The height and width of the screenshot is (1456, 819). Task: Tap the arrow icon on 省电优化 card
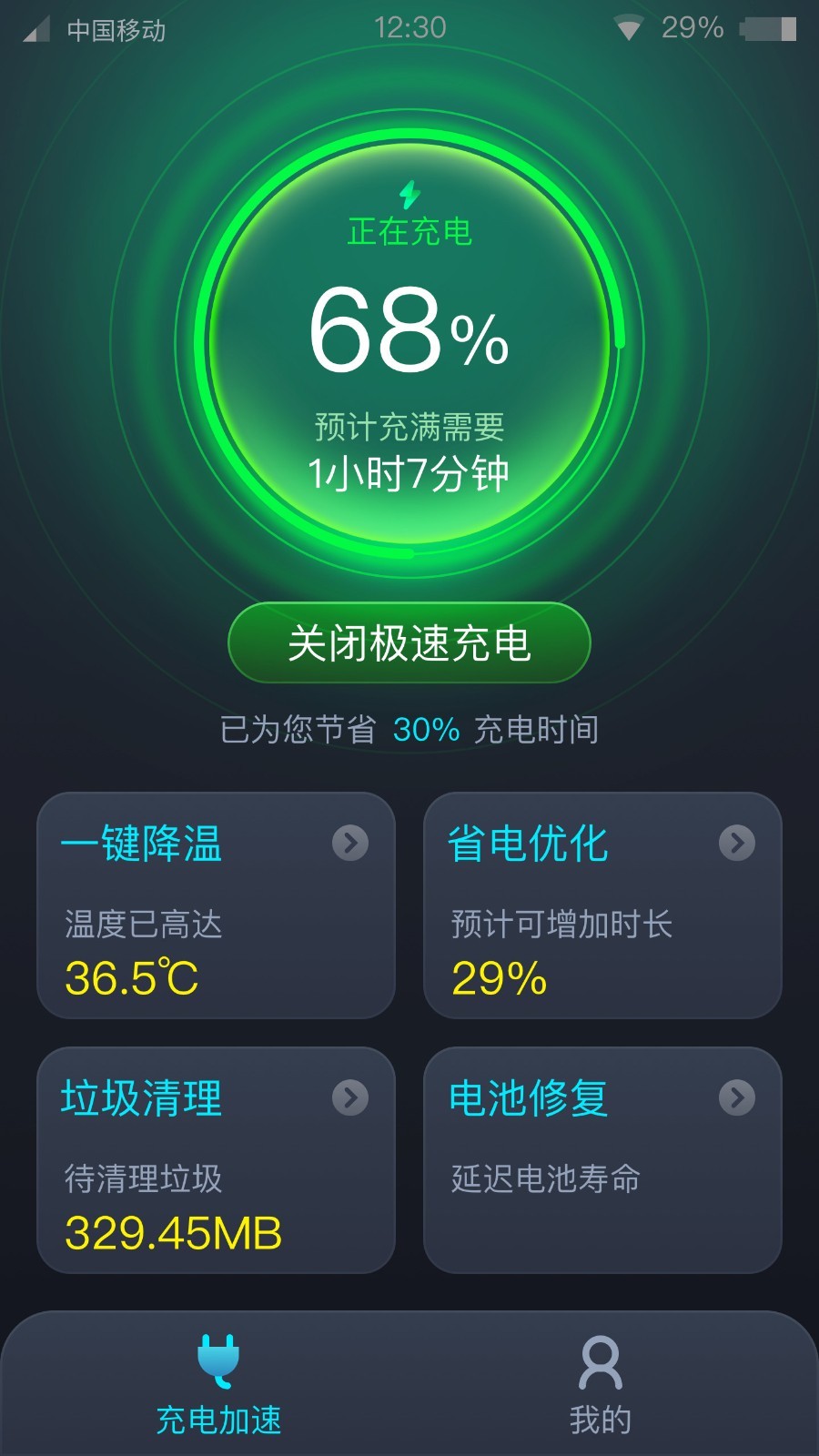click(735, 844)
